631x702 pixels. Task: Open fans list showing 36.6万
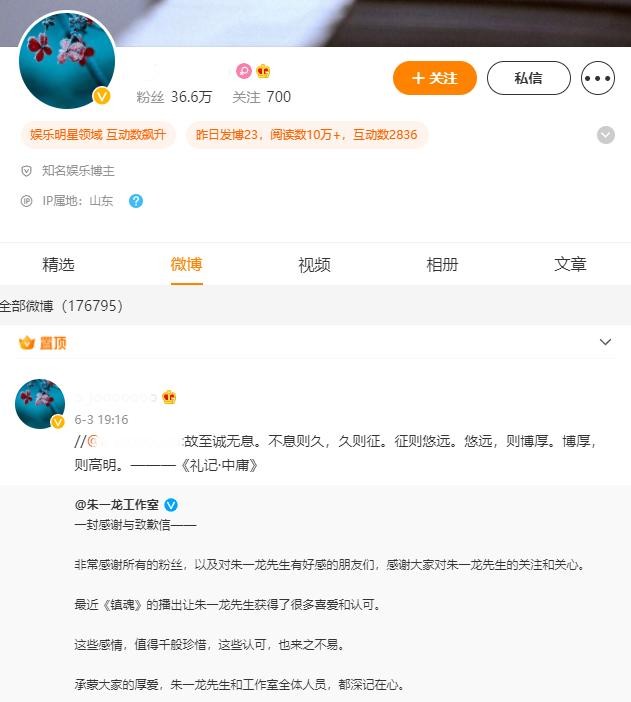click(x=174, y=97)
